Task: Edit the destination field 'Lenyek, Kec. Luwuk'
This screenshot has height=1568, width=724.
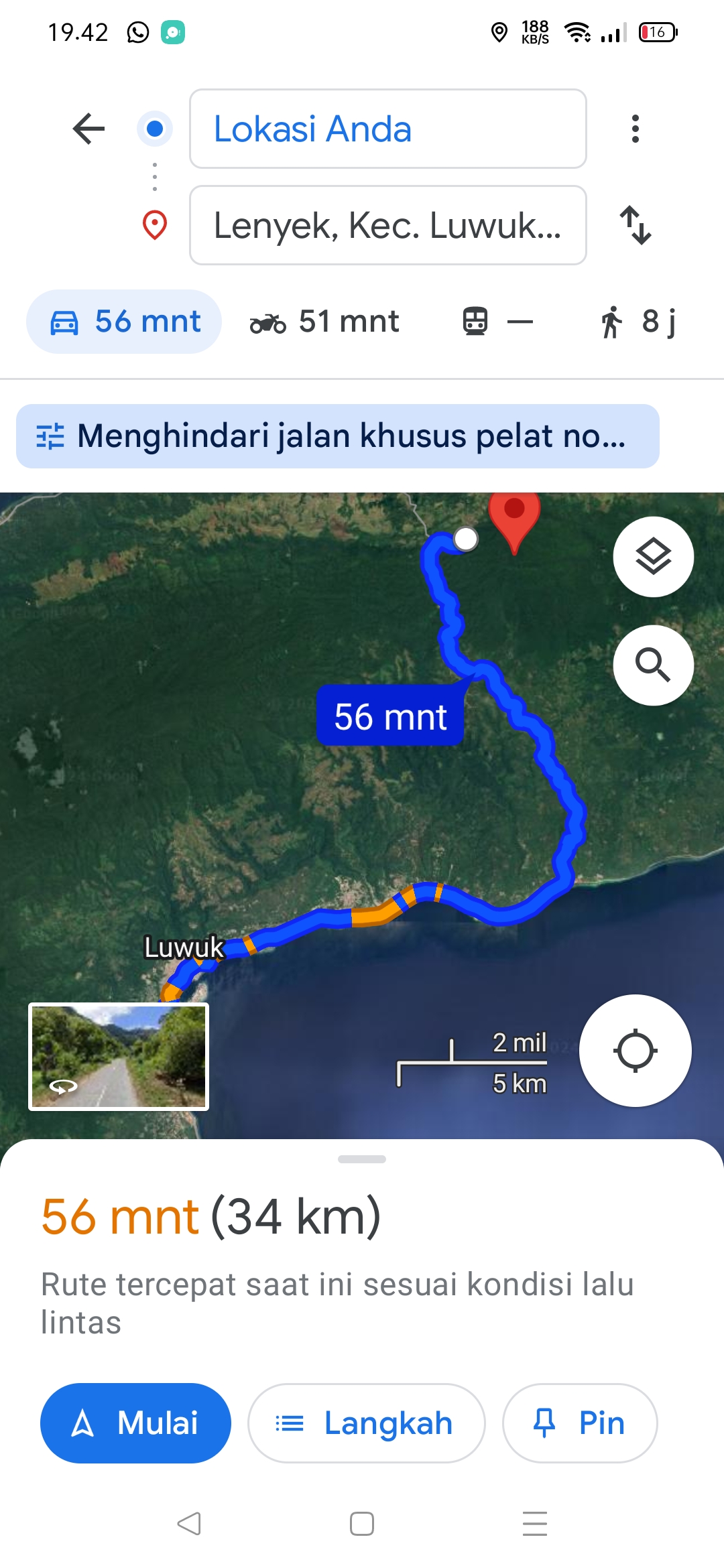Action: click(x=387, y=225)
